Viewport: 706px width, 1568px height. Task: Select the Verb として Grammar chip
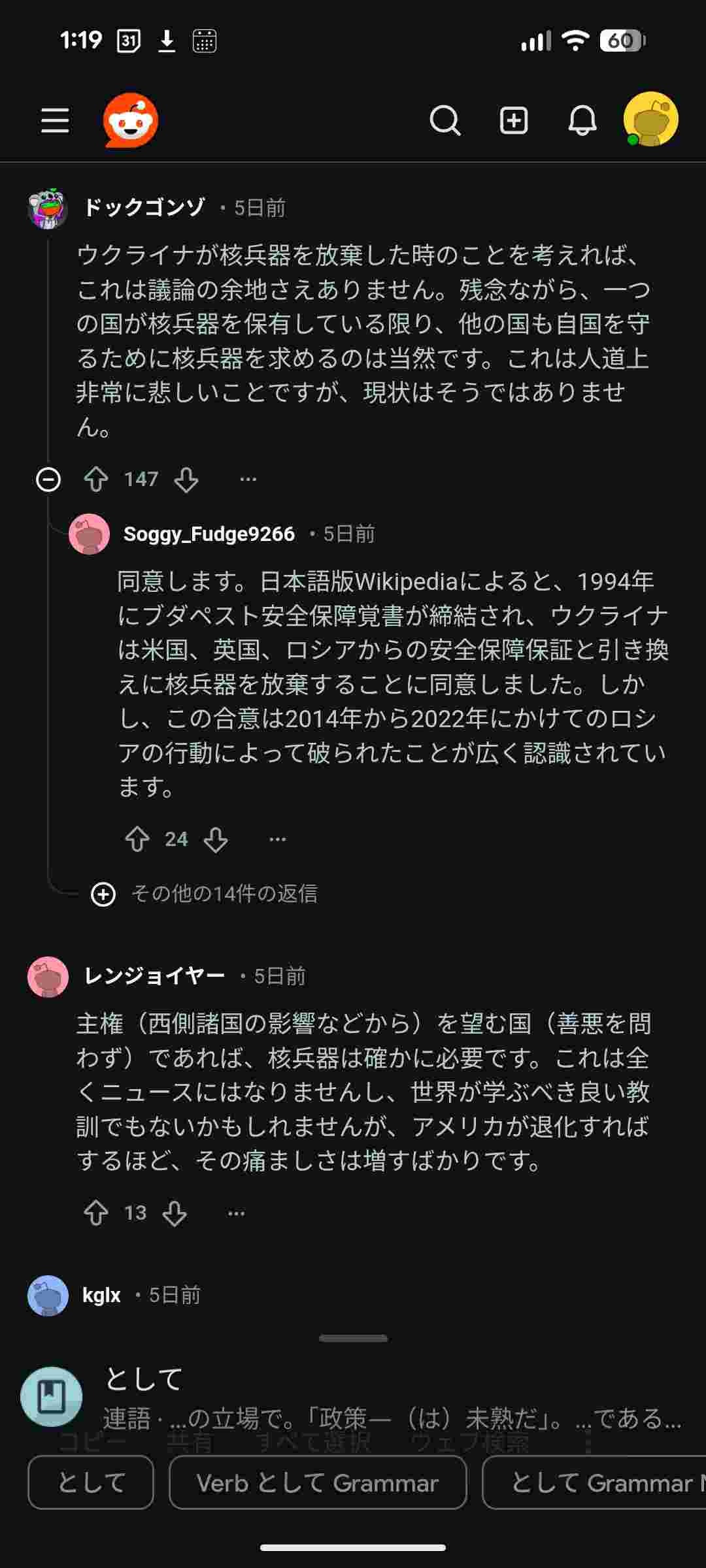(x=318, y=1482)
